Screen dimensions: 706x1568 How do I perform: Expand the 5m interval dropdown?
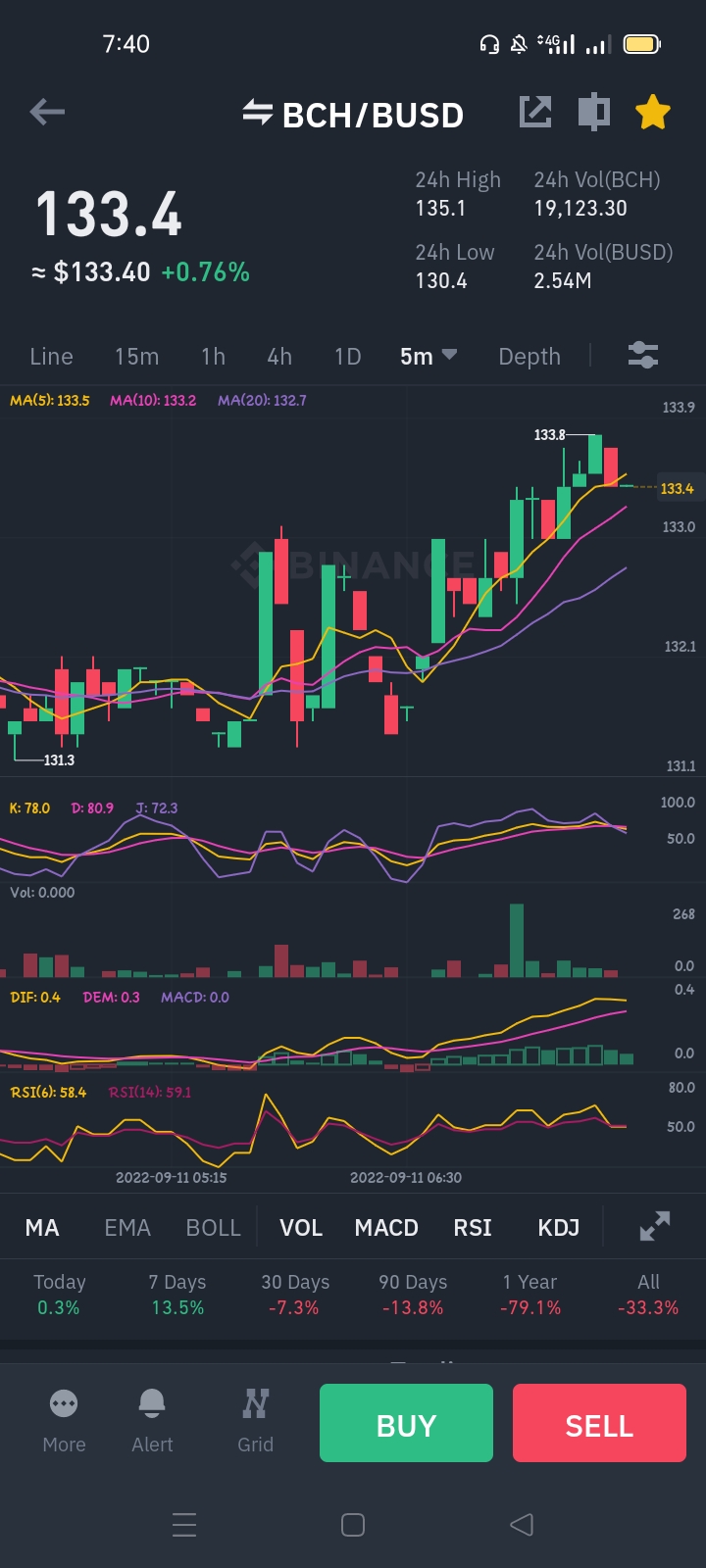[x=429, y=357]
